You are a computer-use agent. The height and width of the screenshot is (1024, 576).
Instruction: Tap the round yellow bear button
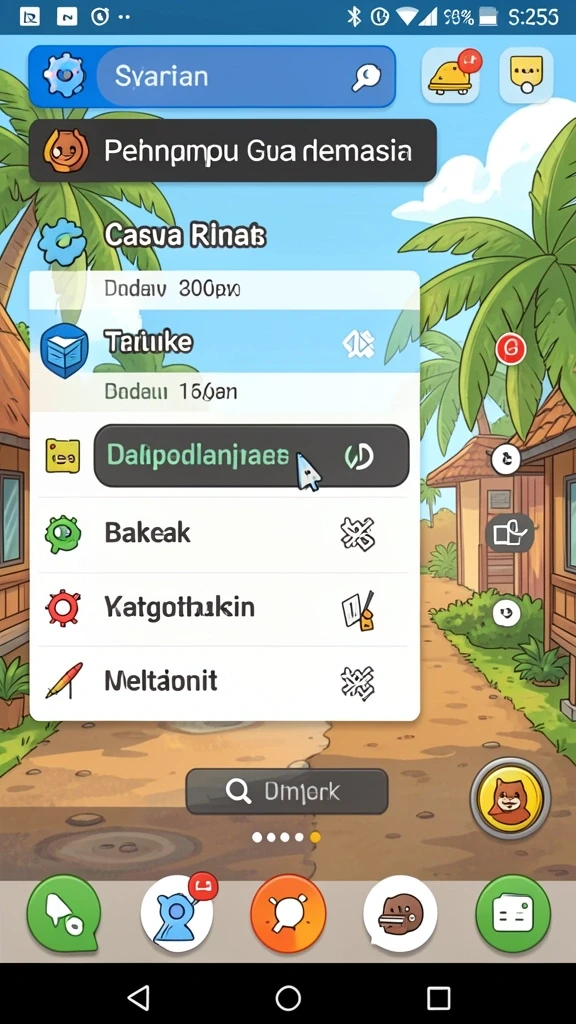point(510,798)
